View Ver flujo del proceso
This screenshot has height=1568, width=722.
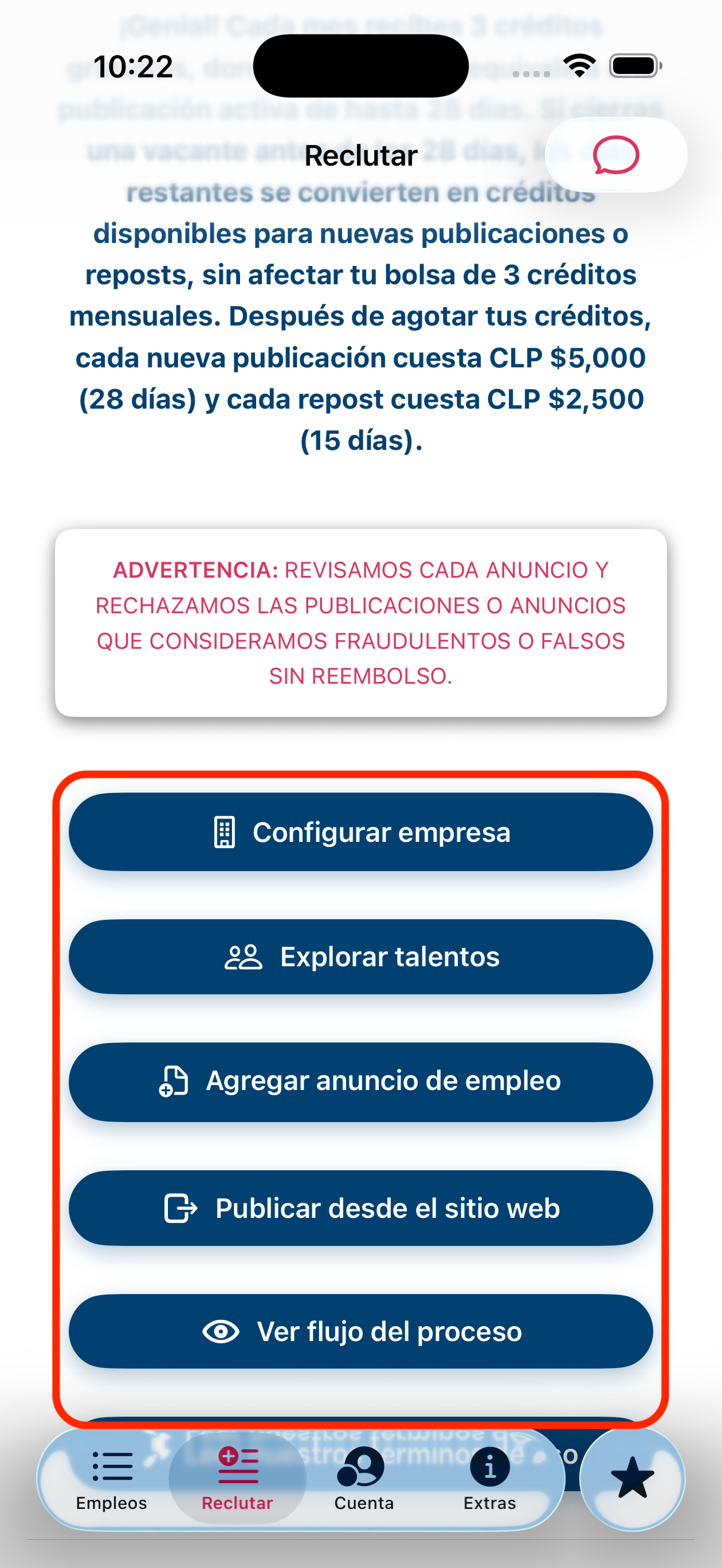click(360, 1332)
